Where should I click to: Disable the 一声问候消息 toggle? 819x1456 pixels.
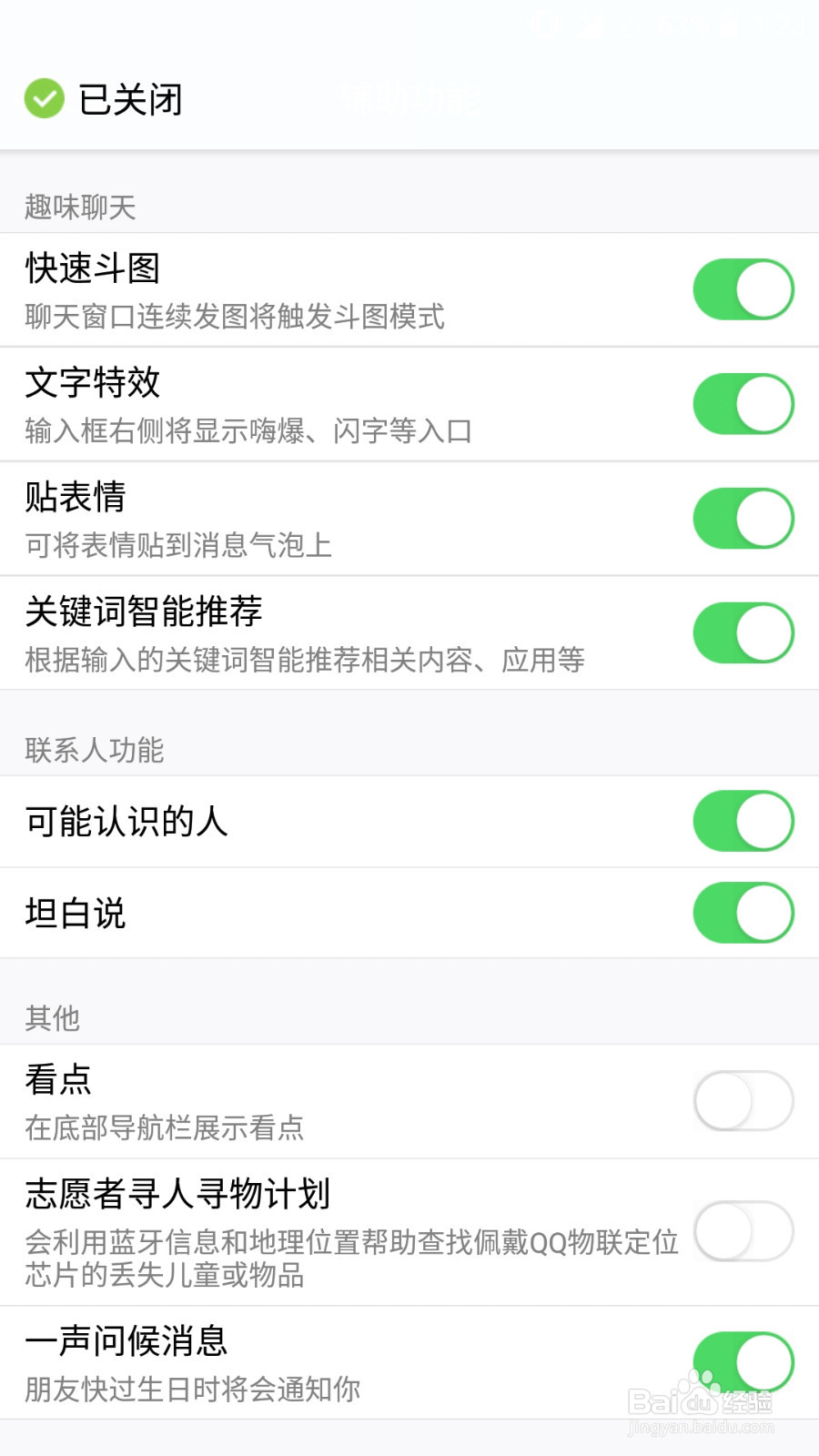coord(743,1360)
